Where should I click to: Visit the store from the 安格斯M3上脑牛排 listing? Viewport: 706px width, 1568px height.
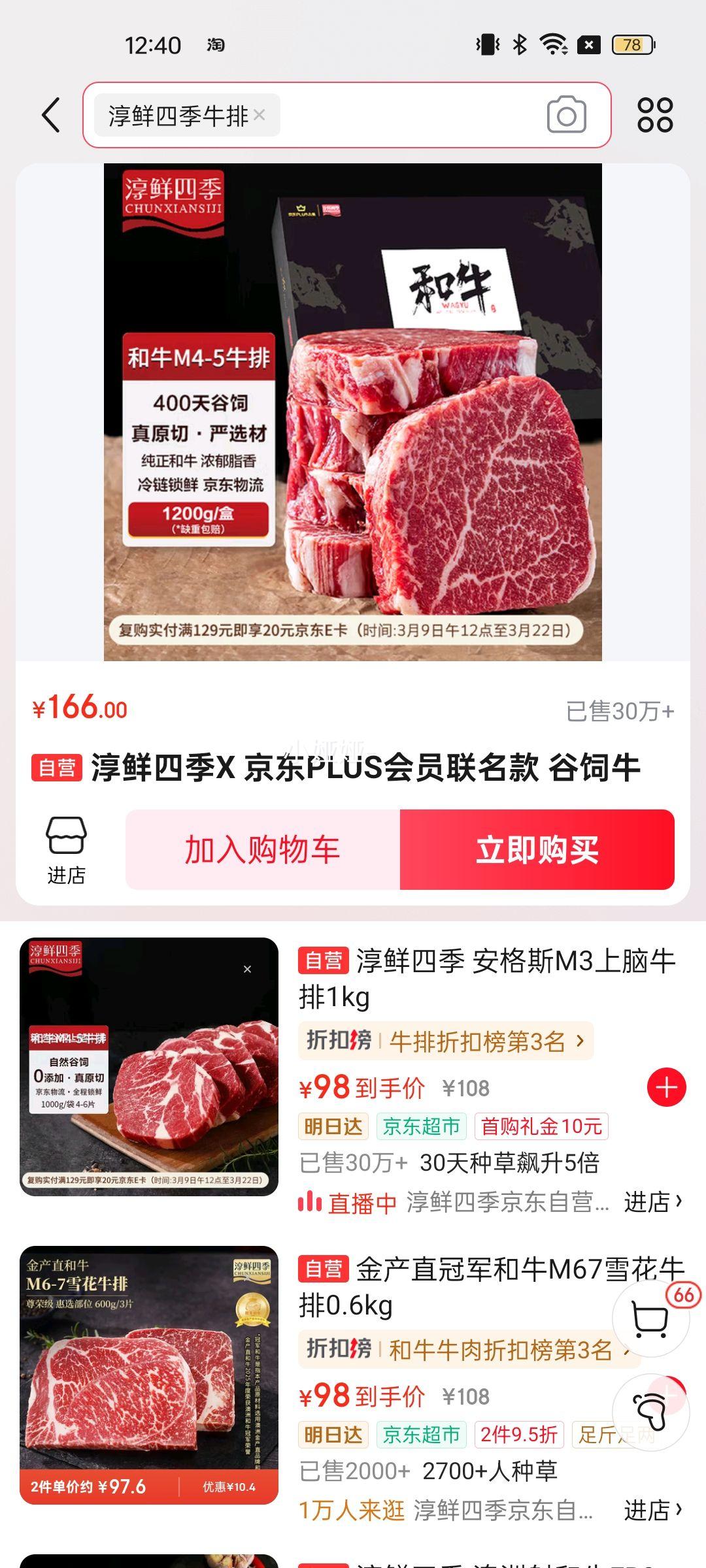point(652,1201)
